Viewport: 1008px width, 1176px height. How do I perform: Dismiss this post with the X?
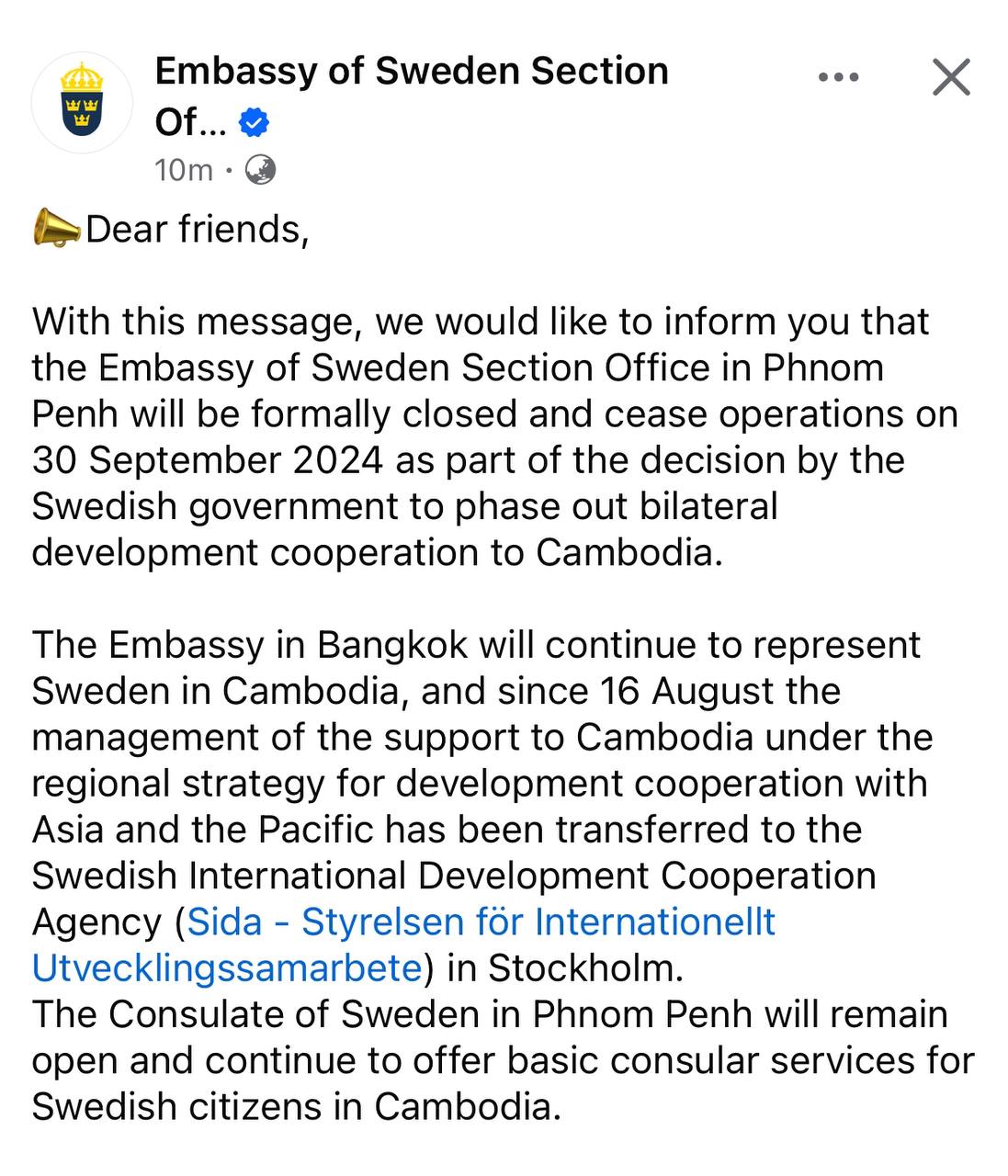click(951, 77)
